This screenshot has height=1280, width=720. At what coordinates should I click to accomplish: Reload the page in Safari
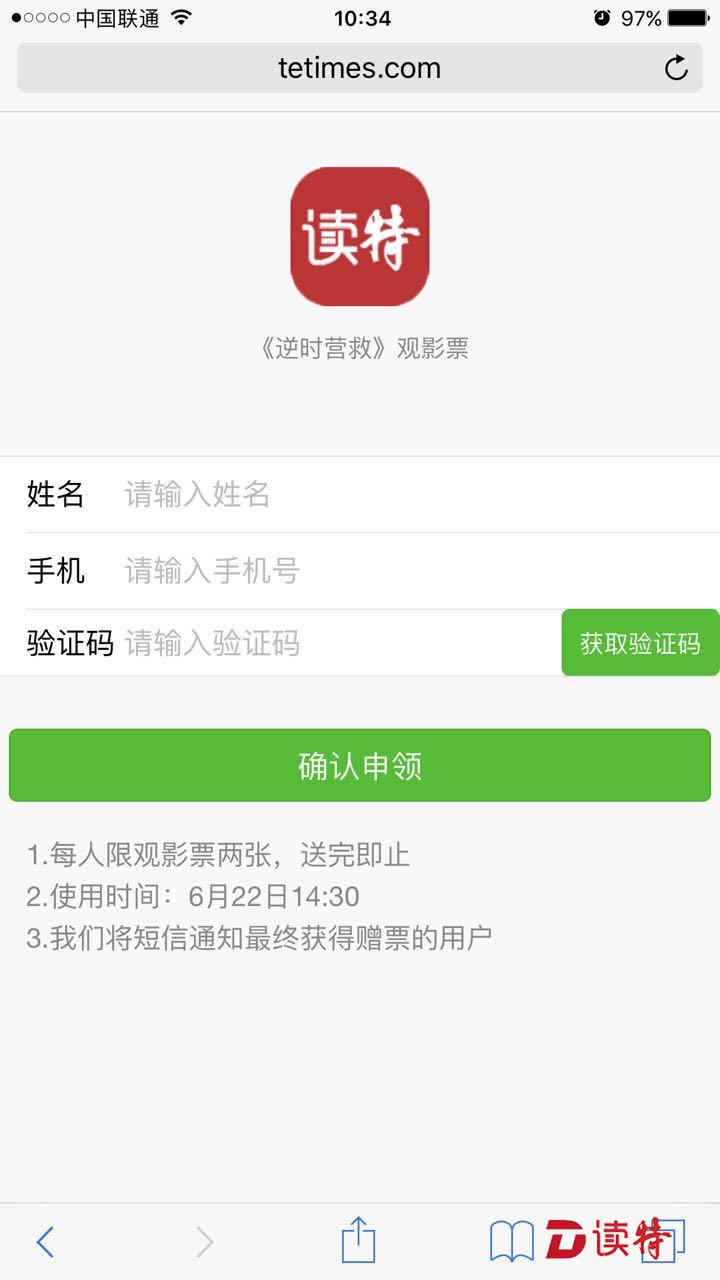tap(677, 68)
